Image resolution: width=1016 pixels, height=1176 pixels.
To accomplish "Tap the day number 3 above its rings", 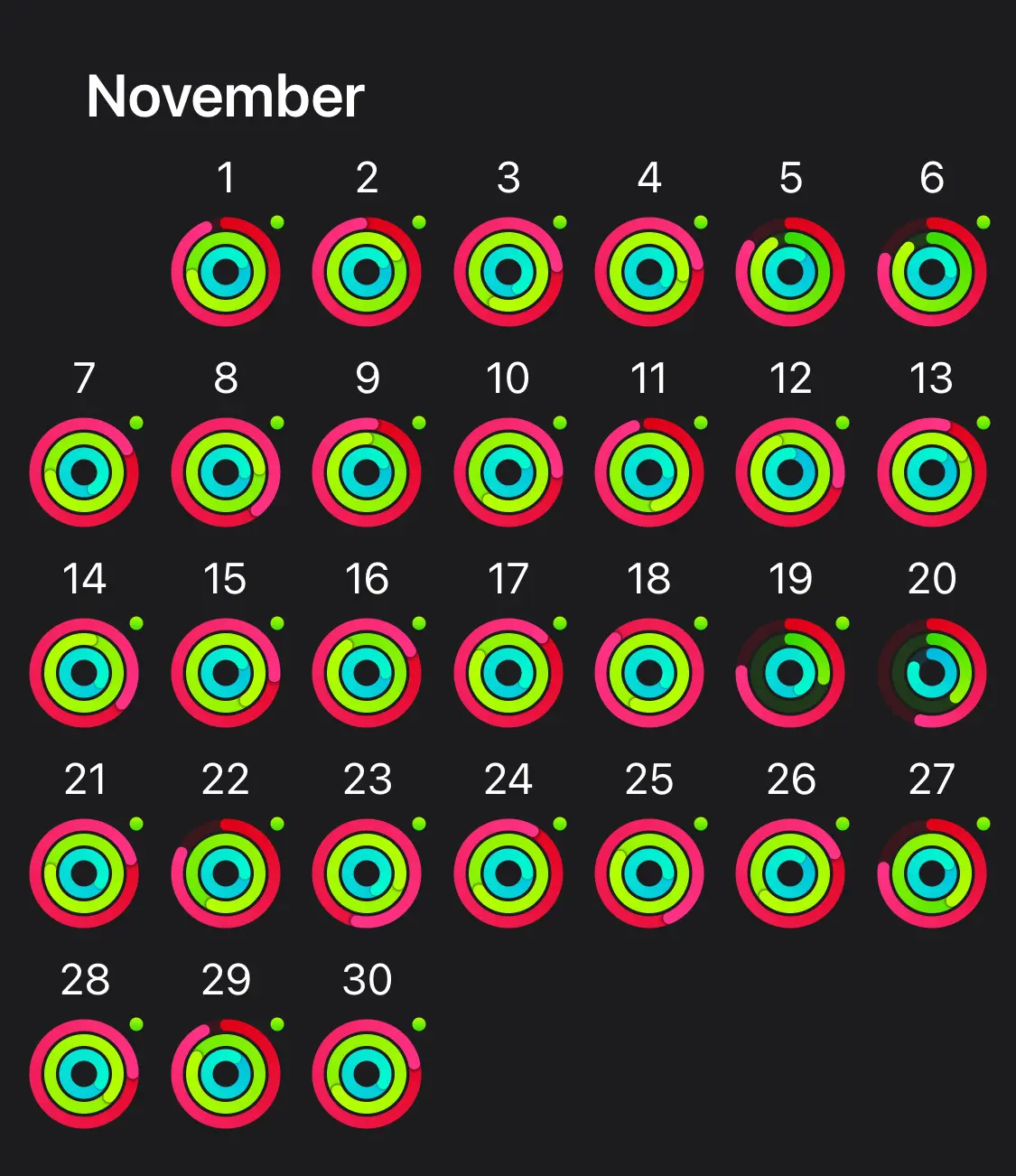I will (508, 179).
